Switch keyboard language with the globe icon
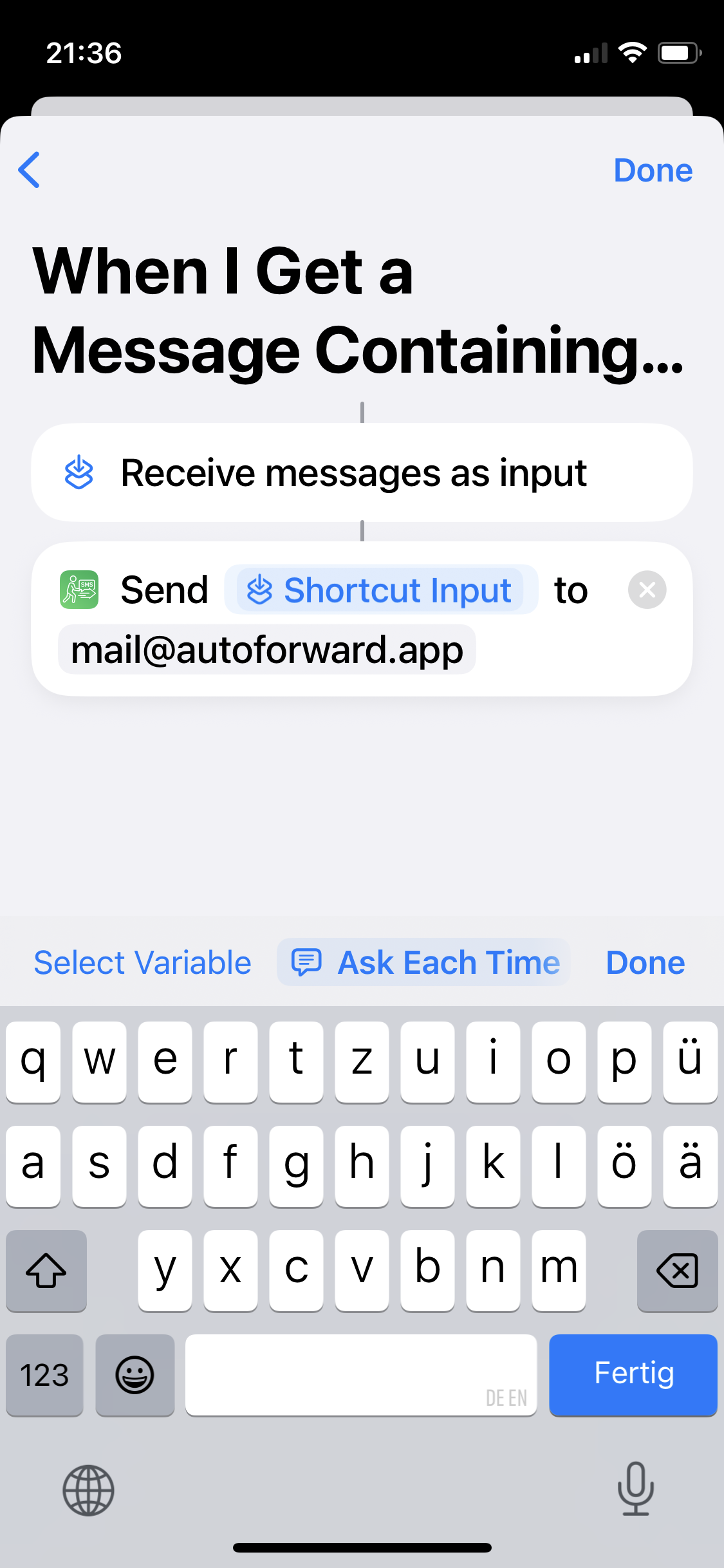 [88, 1489]
